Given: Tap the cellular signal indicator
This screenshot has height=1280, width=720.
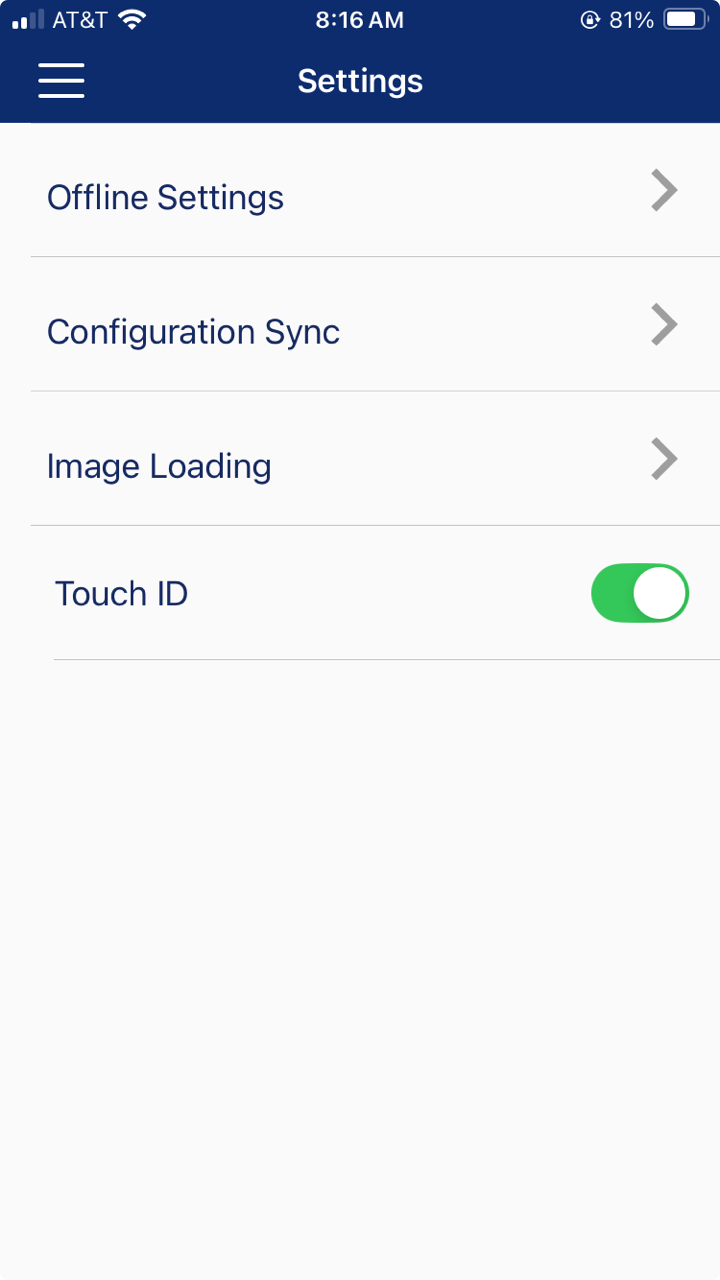Looking at the screenshot, I should click(25, 17).
